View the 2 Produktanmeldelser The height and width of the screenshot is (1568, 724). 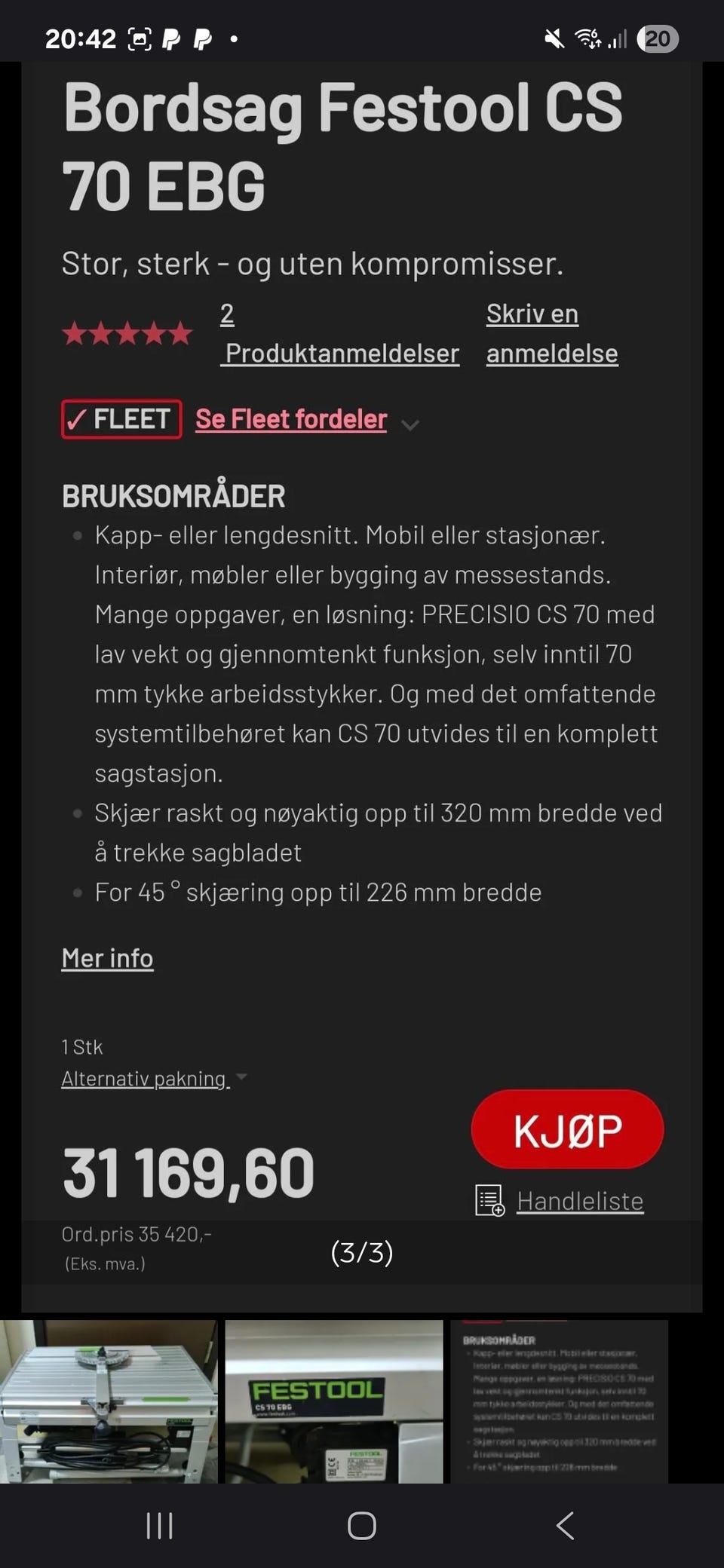point(339,335)
